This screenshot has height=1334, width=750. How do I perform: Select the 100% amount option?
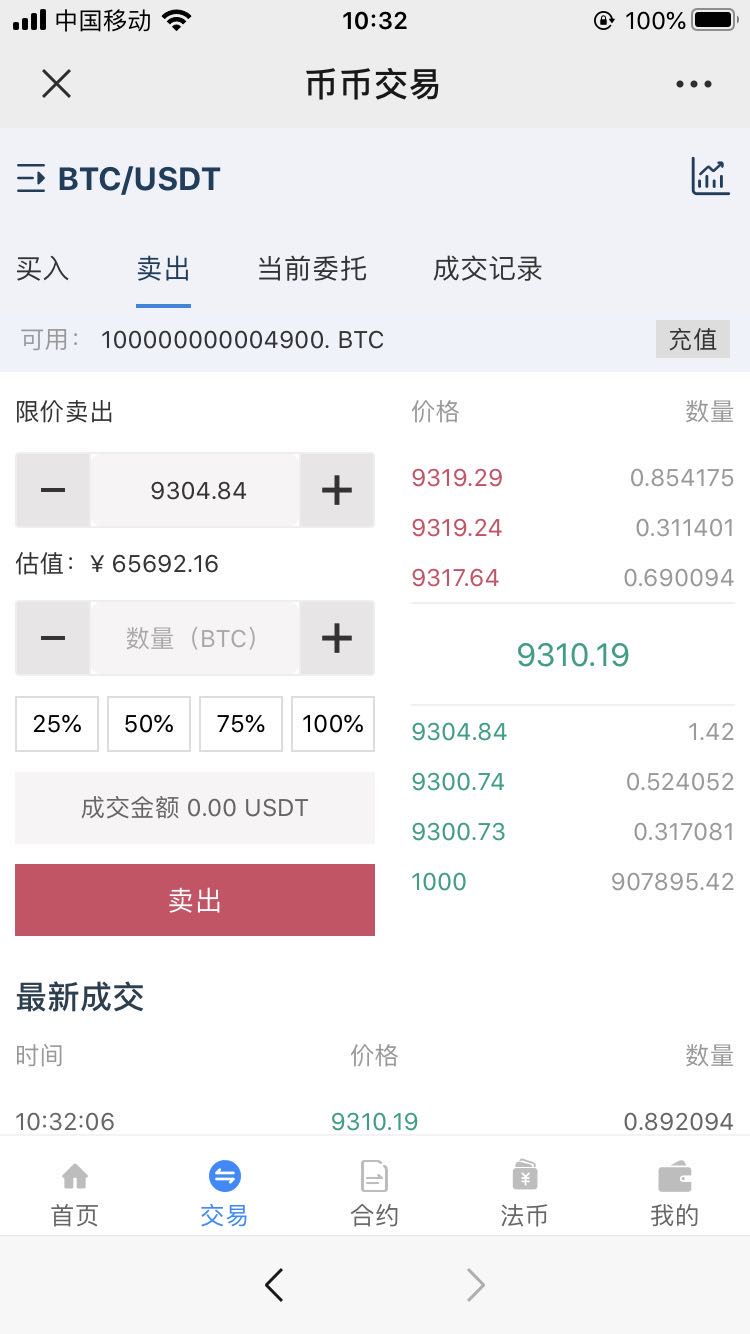332,724
